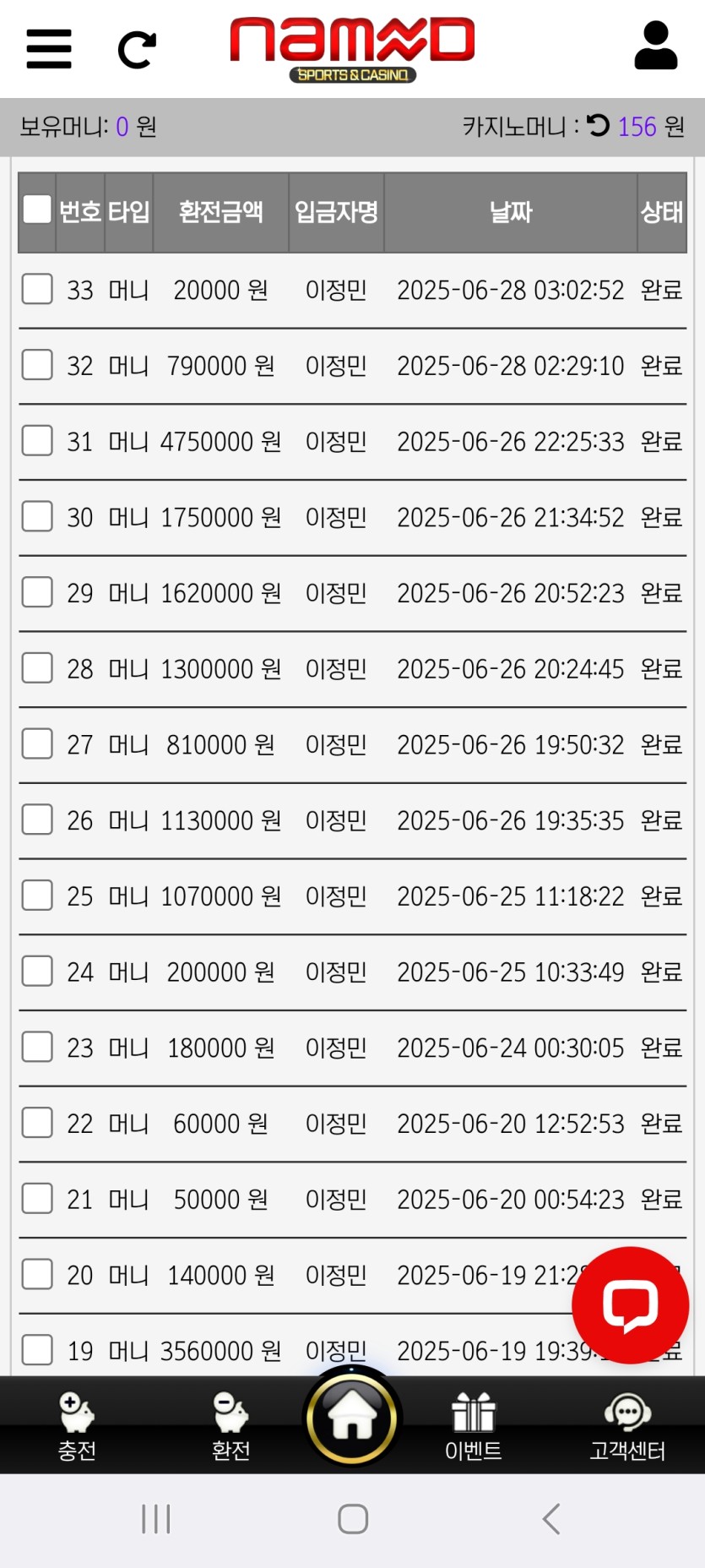Image resolution: width=705 pixels, height=1568 pixels.
Task: Return to home via gold house button
Action: click(x=352, y=1418)
